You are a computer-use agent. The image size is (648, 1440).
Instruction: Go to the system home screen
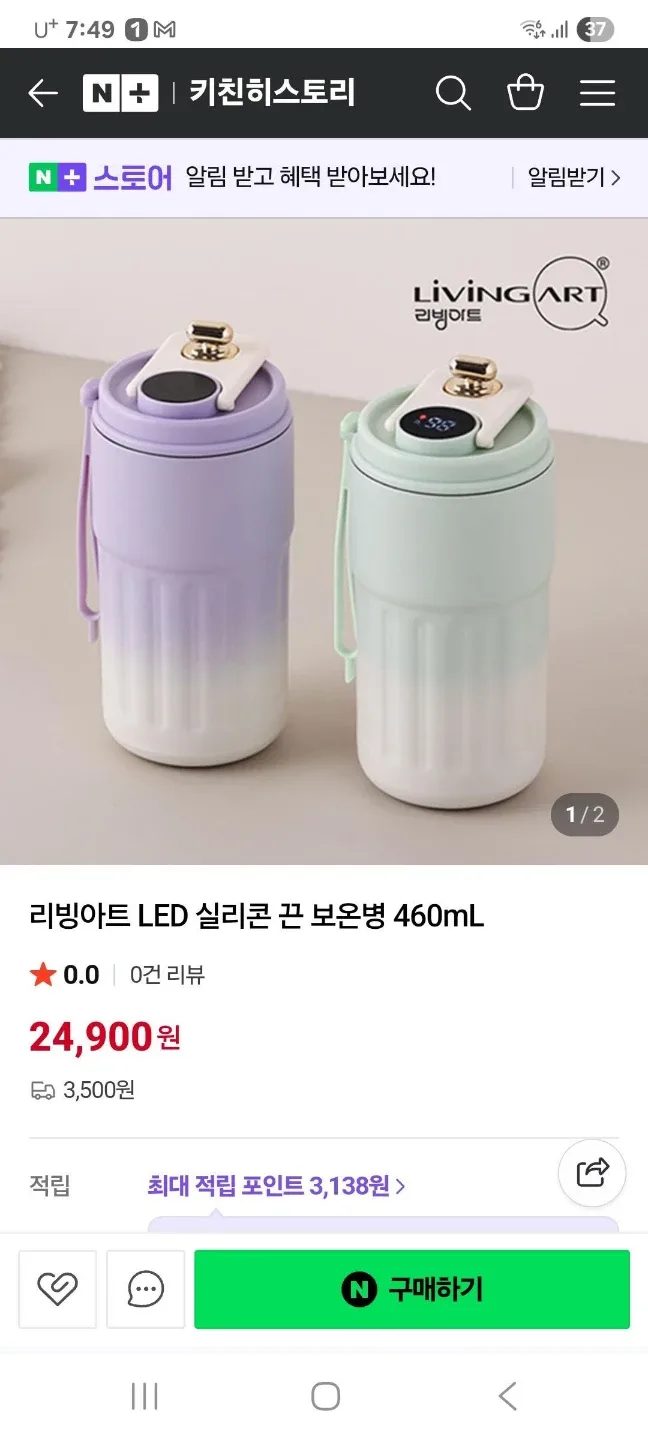(325, 1396)
